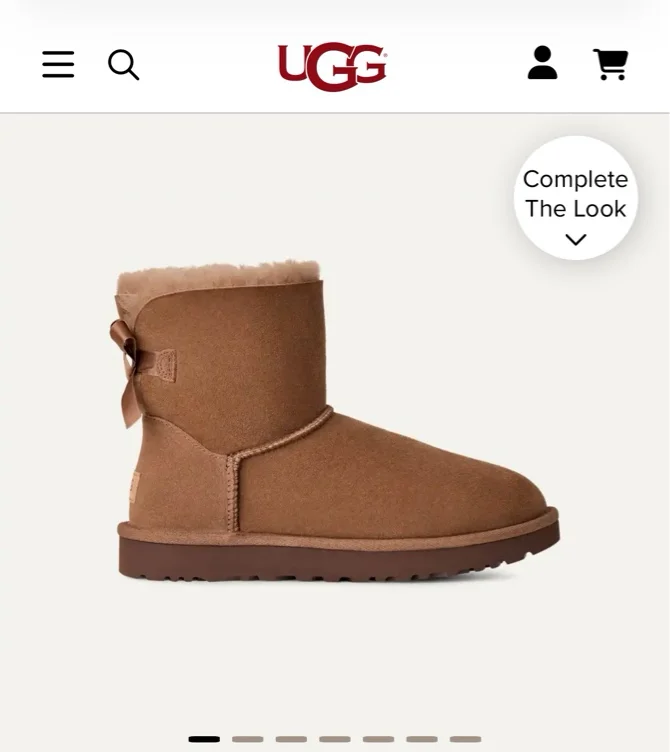Open the search magnifier
The height and width of the screenshot is (752, 670).
124,65
